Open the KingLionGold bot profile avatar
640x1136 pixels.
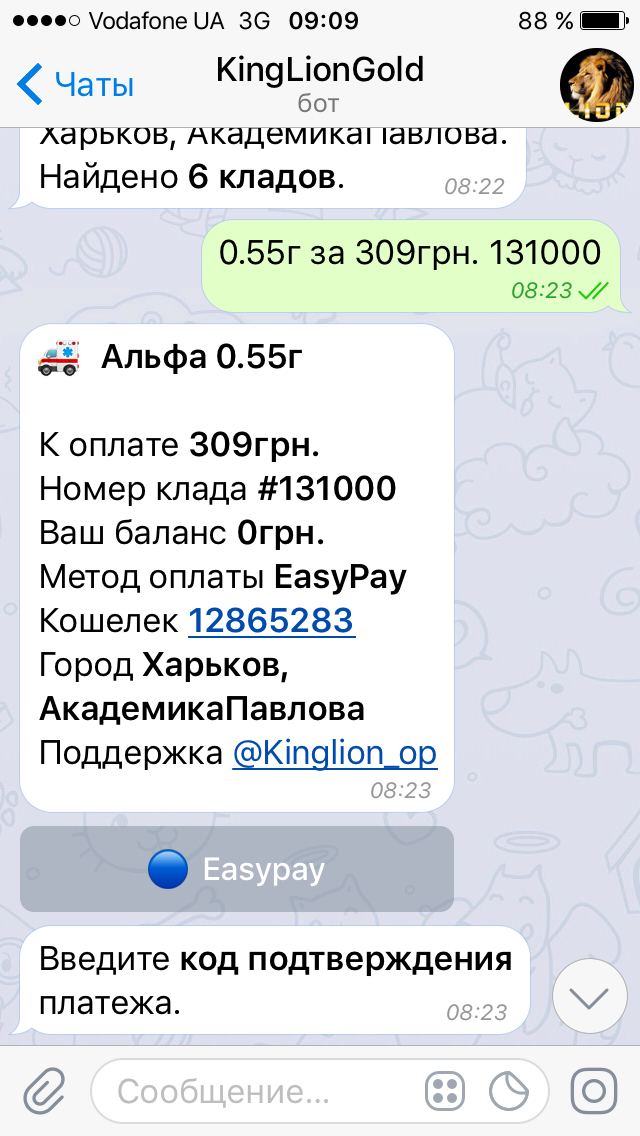pos(597,85)
